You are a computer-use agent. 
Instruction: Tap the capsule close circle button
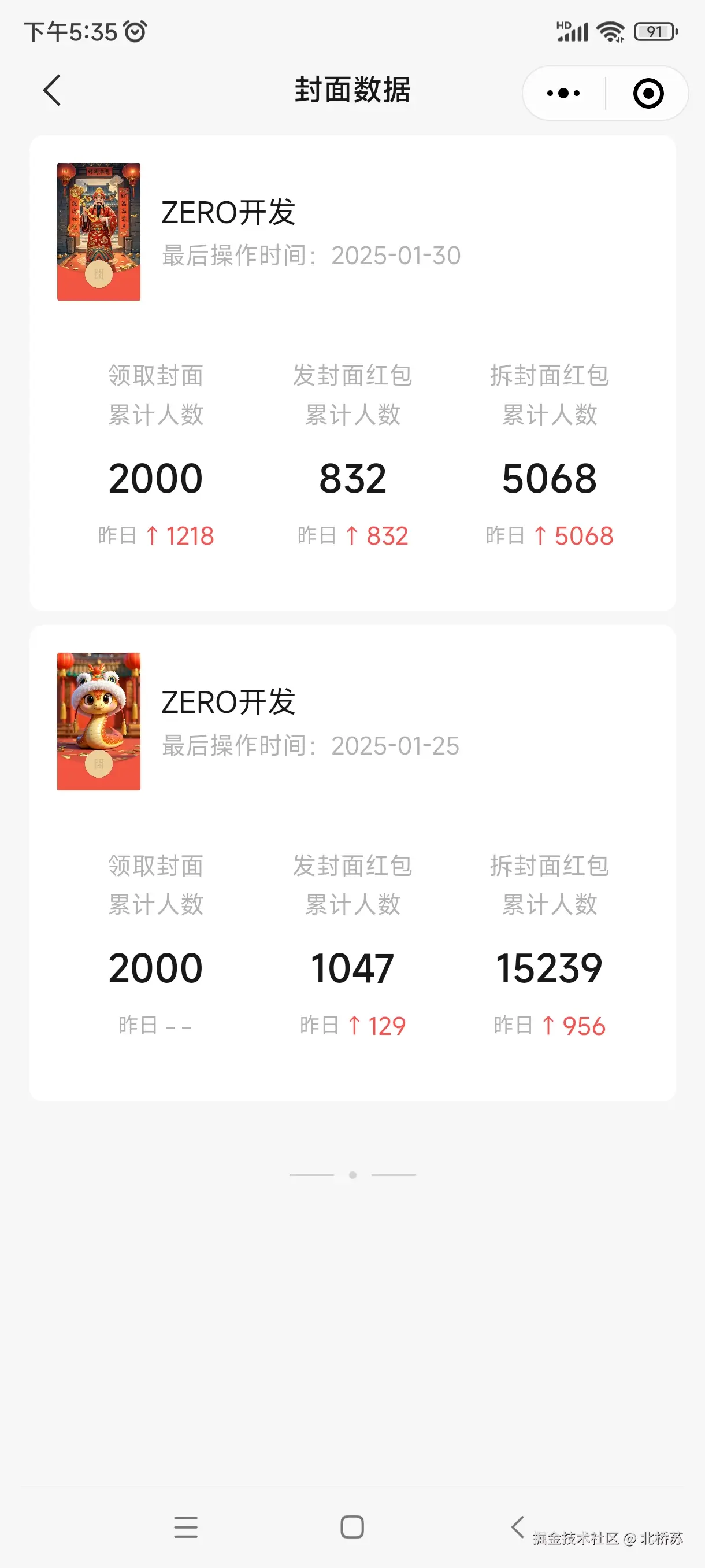click(x=647, y=93)
